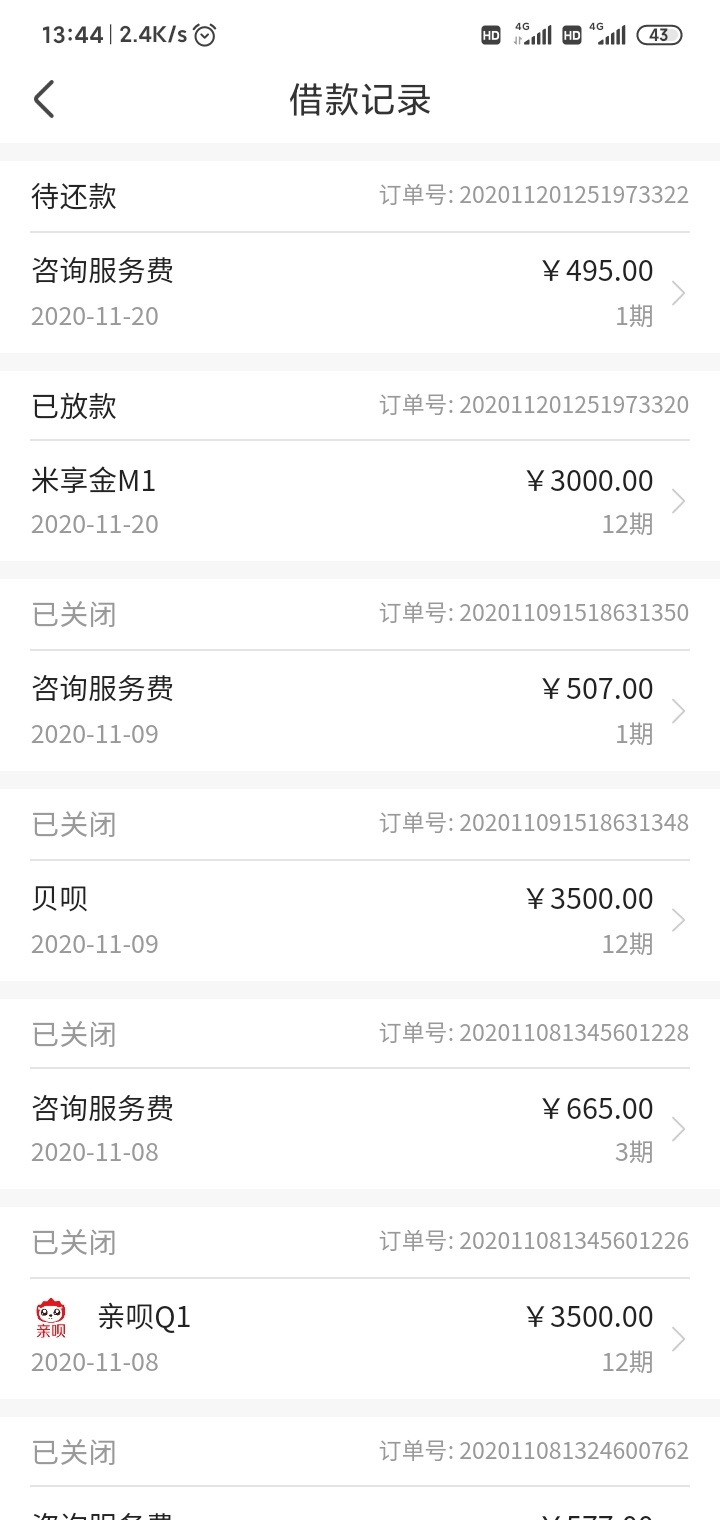Screen dimensions: 720x1520
Task: Go back from 借款记录 page
Action: 44,100
